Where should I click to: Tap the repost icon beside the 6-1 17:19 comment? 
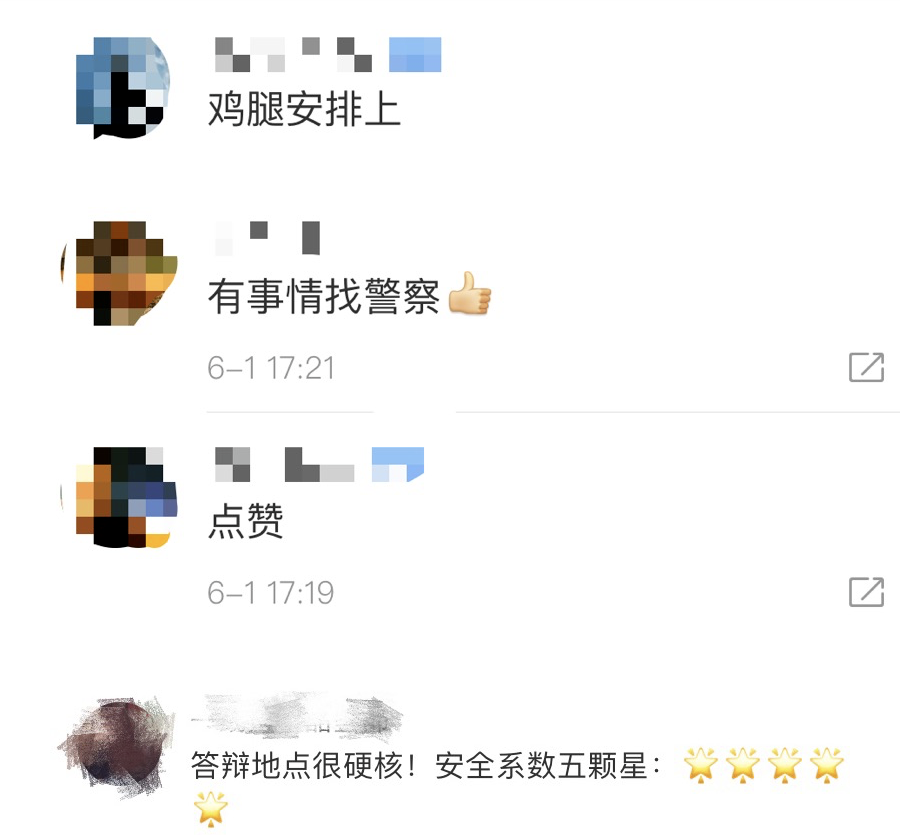(866, 592)
